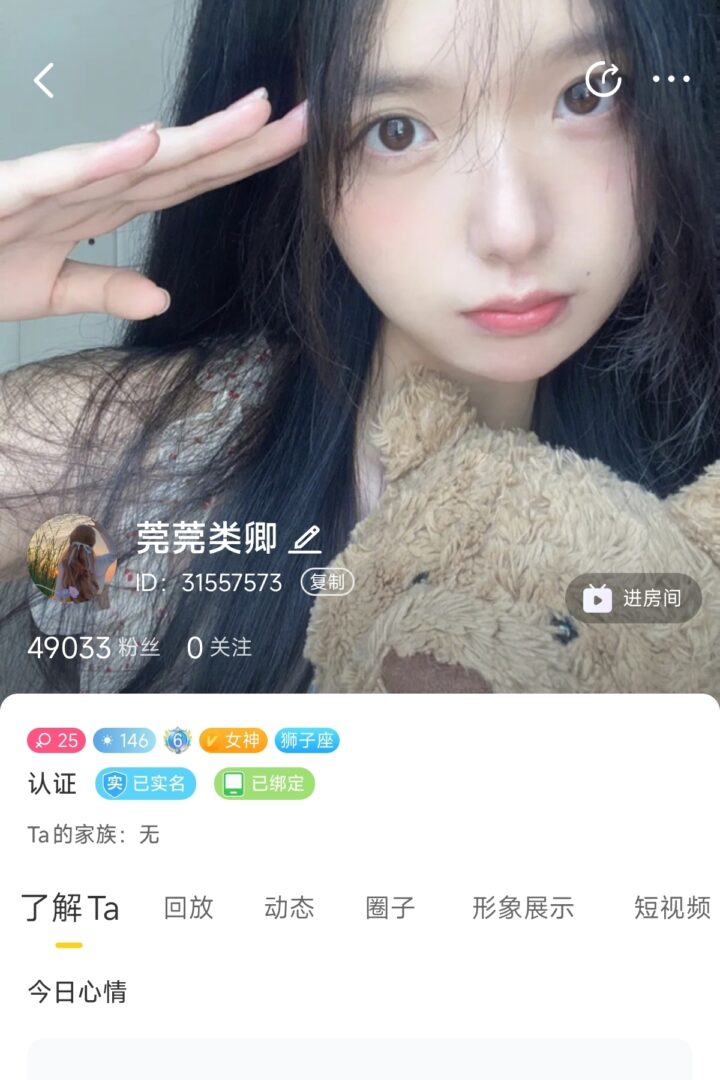
Task: Open the 圈子 tab
Action: (390, 907)
